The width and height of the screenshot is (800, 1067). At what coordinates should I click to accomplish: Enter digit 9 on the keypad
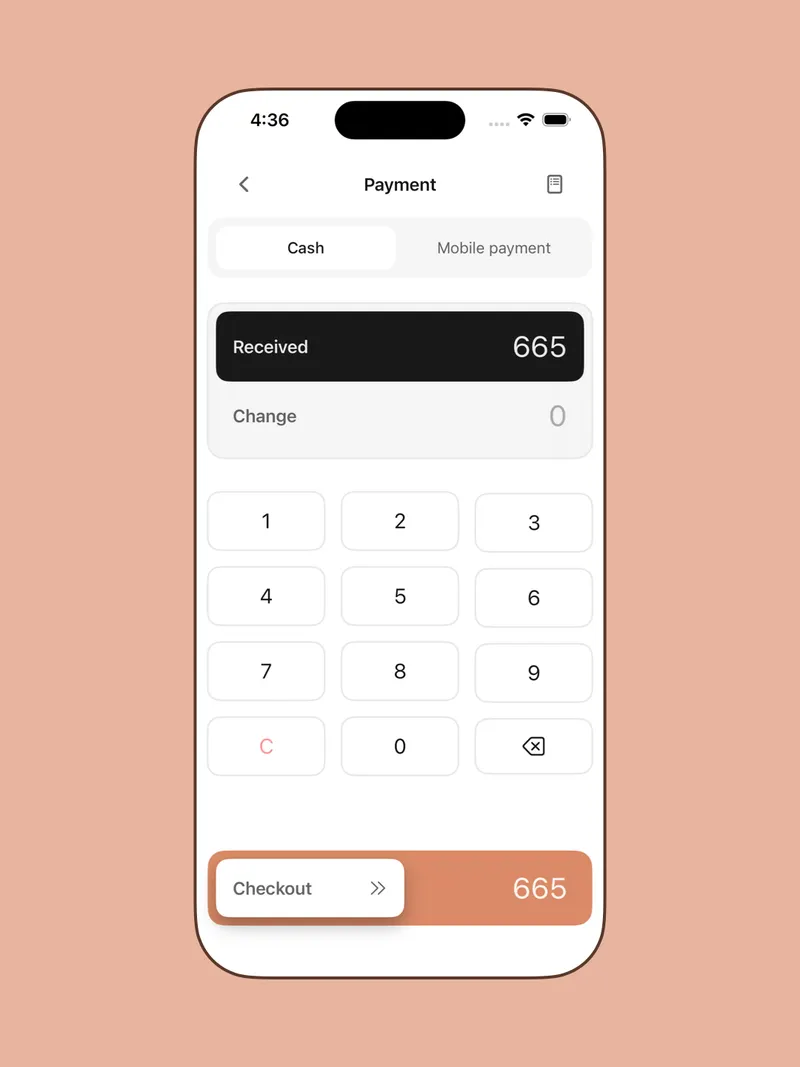[533, 672]
